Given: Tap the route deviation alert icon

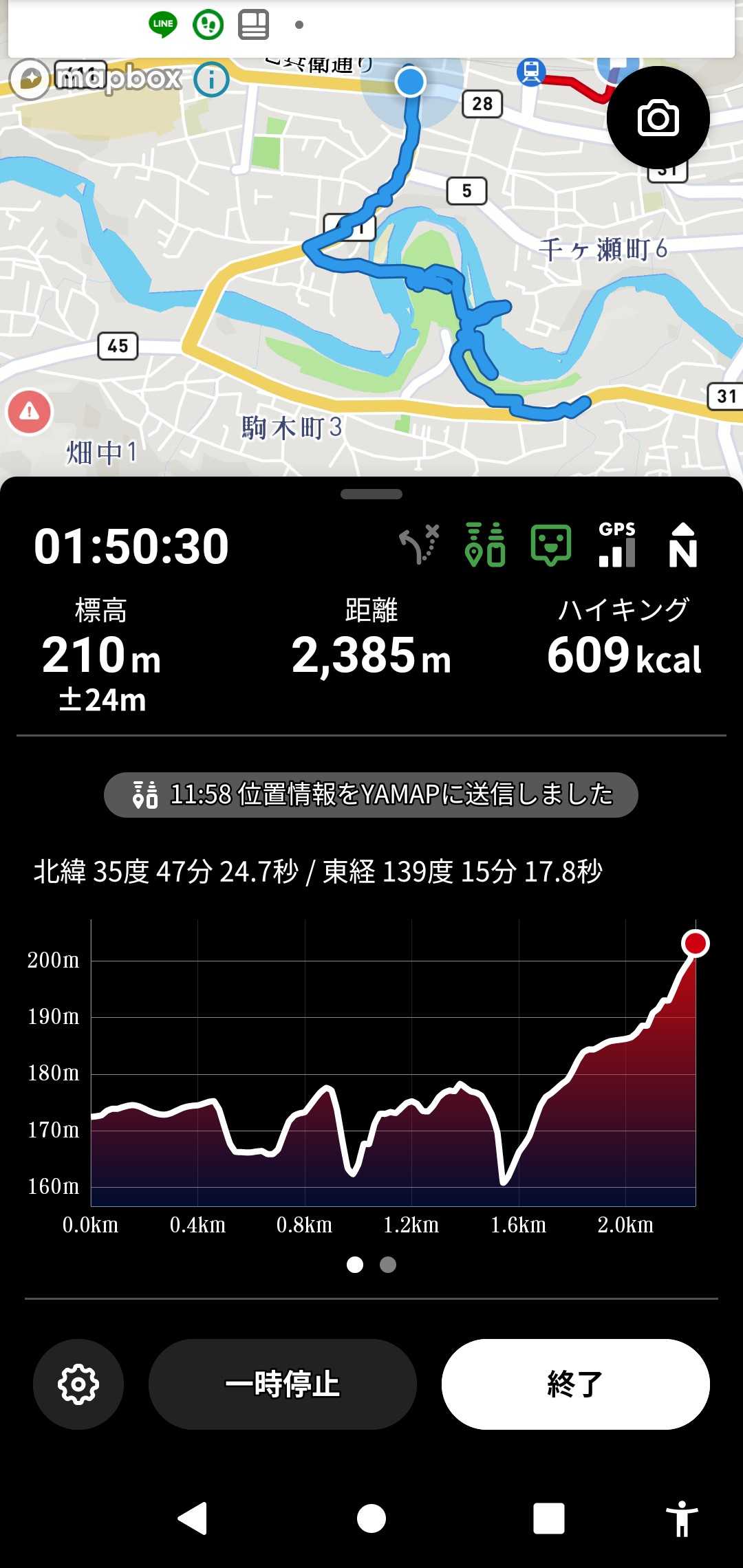Looking at the screenshot, I should [x=419, y=545].
